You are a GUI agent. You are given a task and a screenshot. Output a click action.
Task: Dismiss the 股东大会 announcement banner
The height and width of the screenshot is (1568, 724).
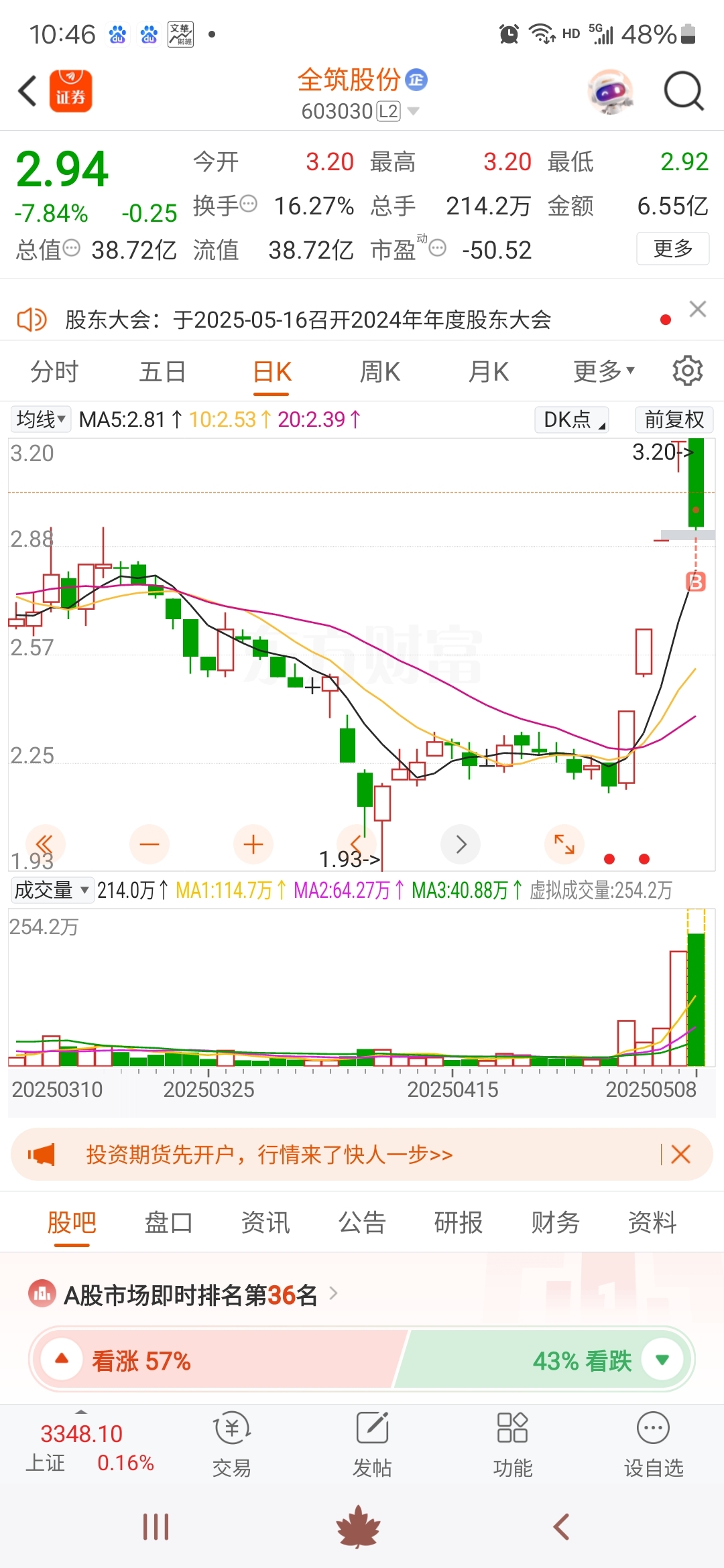698,309
